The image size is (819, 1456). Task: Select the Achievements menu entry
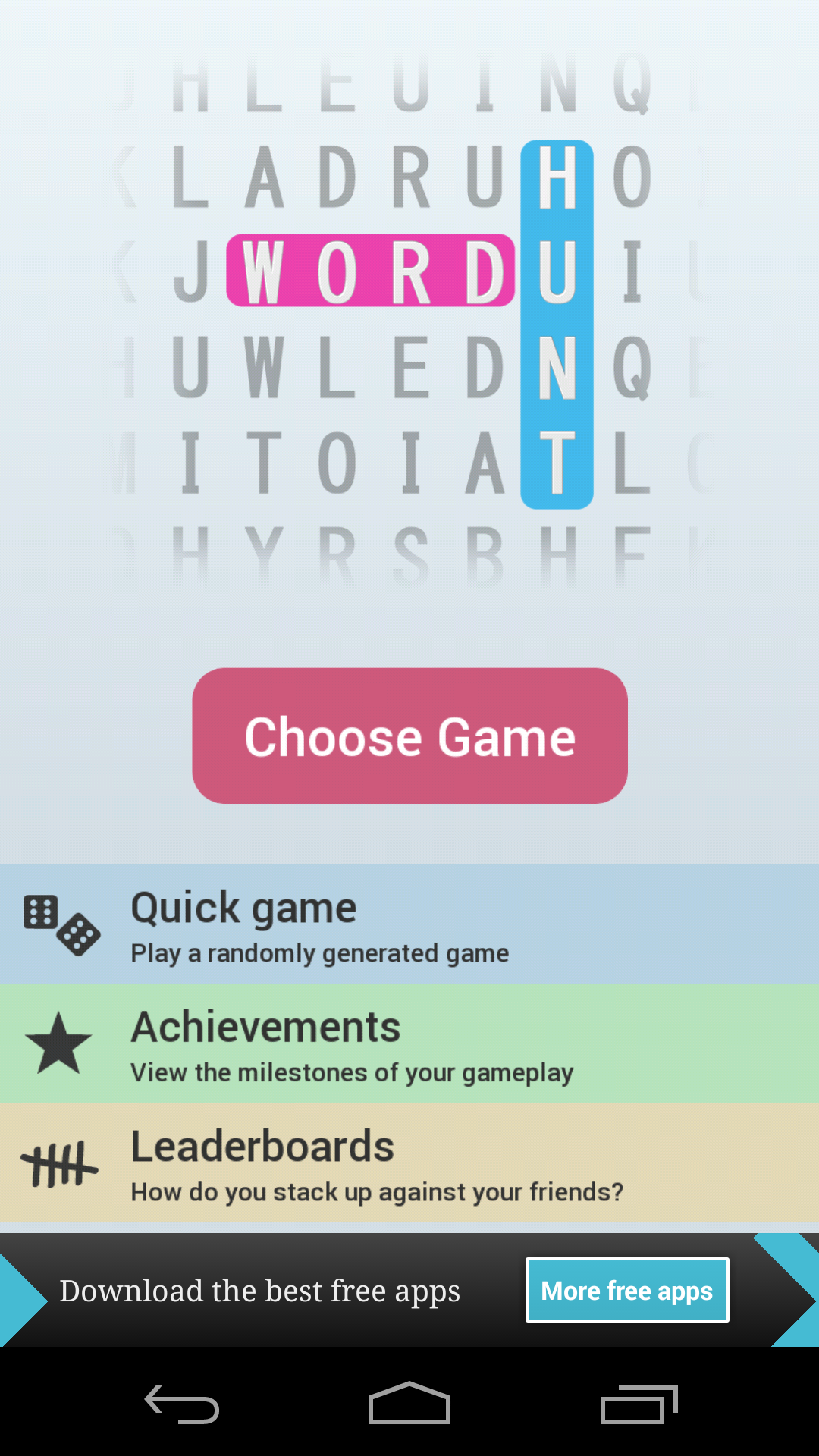[409, 1044]
